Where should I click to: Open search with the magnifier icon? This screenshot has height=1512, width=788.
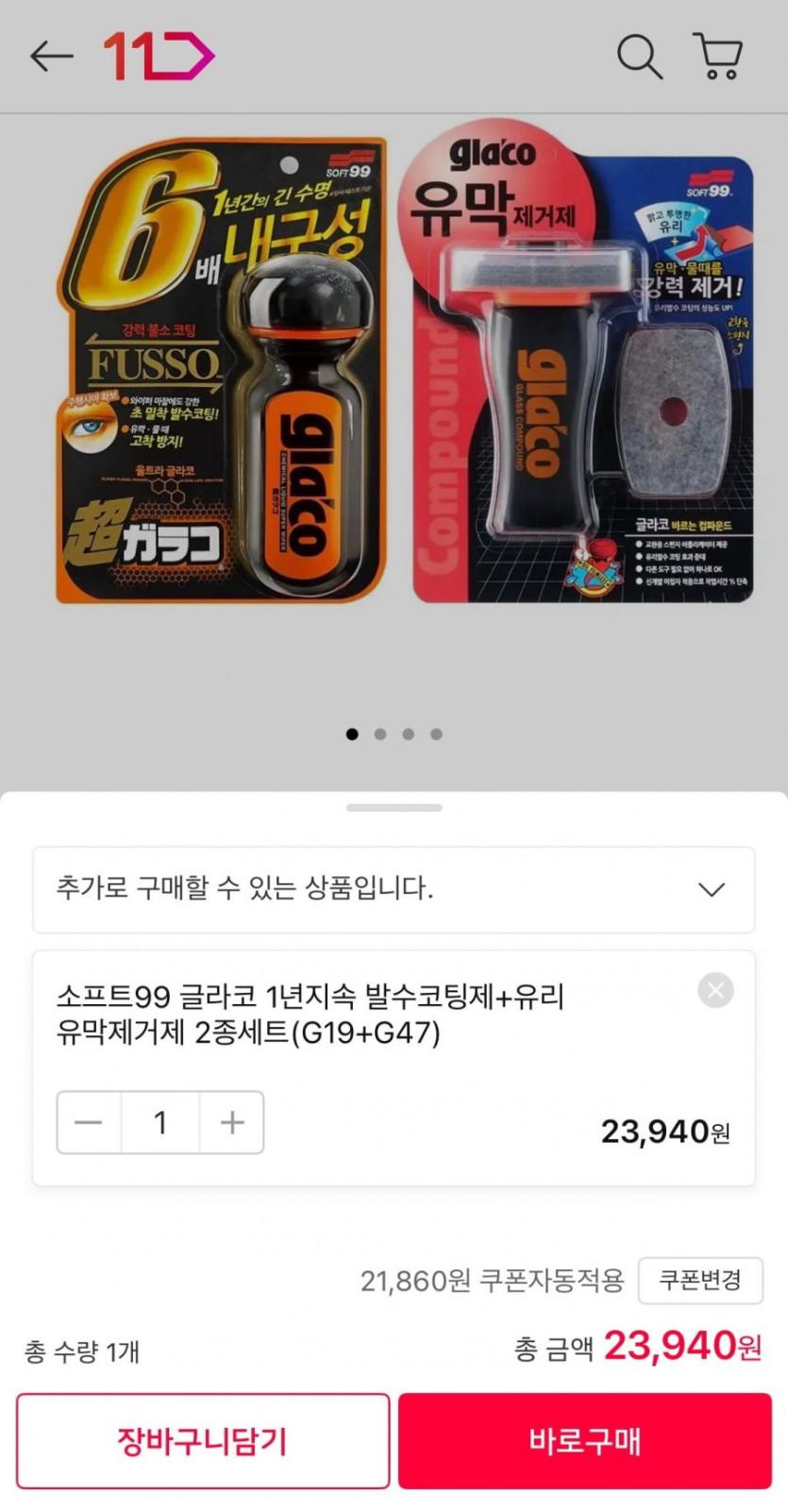640,55
